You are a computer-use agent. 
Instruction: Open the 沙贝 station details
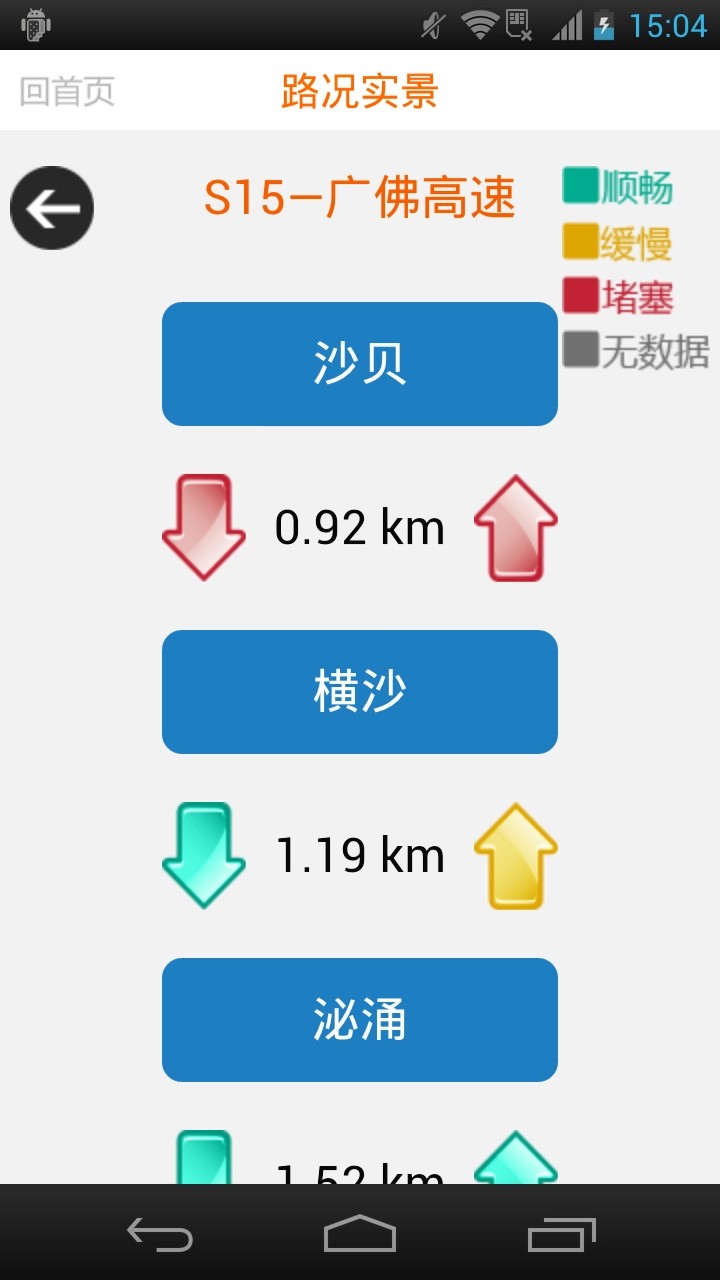[360, 363]
